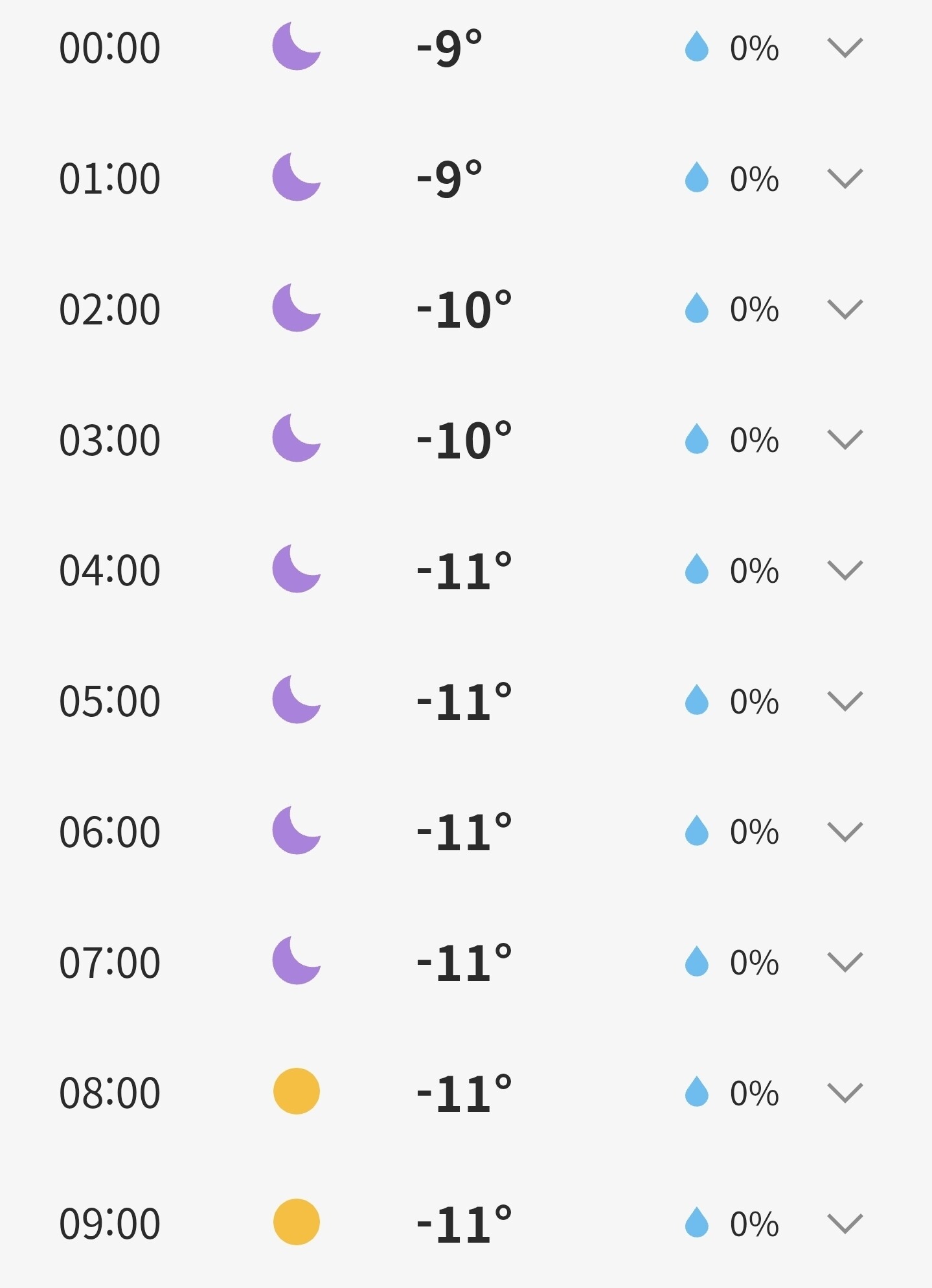Reveal more info for 05:00
Viewport: 932px width, 1288px height.
(845, 701)
